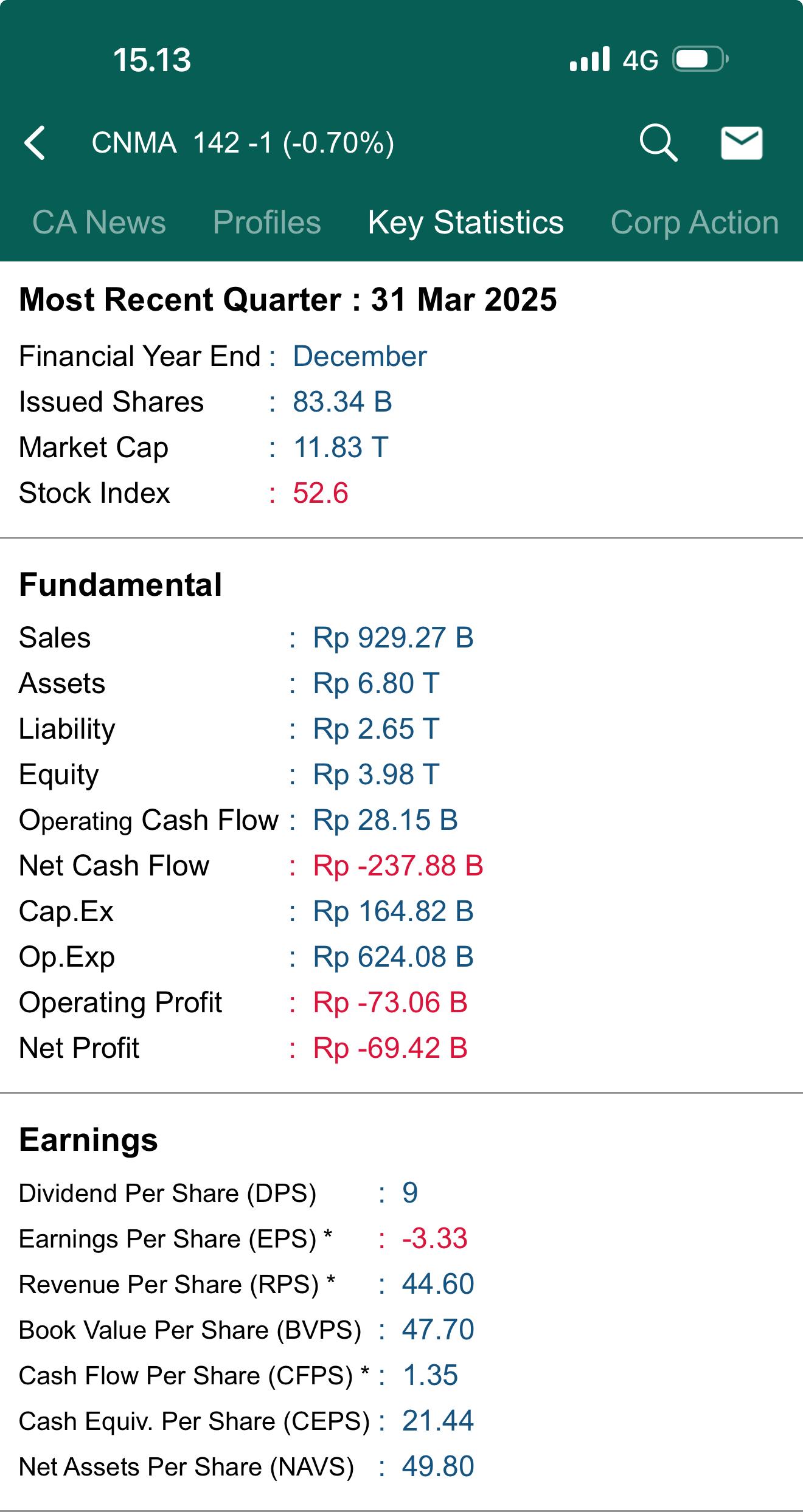803x1512 pixels.
Task: Tap the CNMA ticker price in header
Action: point(243,143)
